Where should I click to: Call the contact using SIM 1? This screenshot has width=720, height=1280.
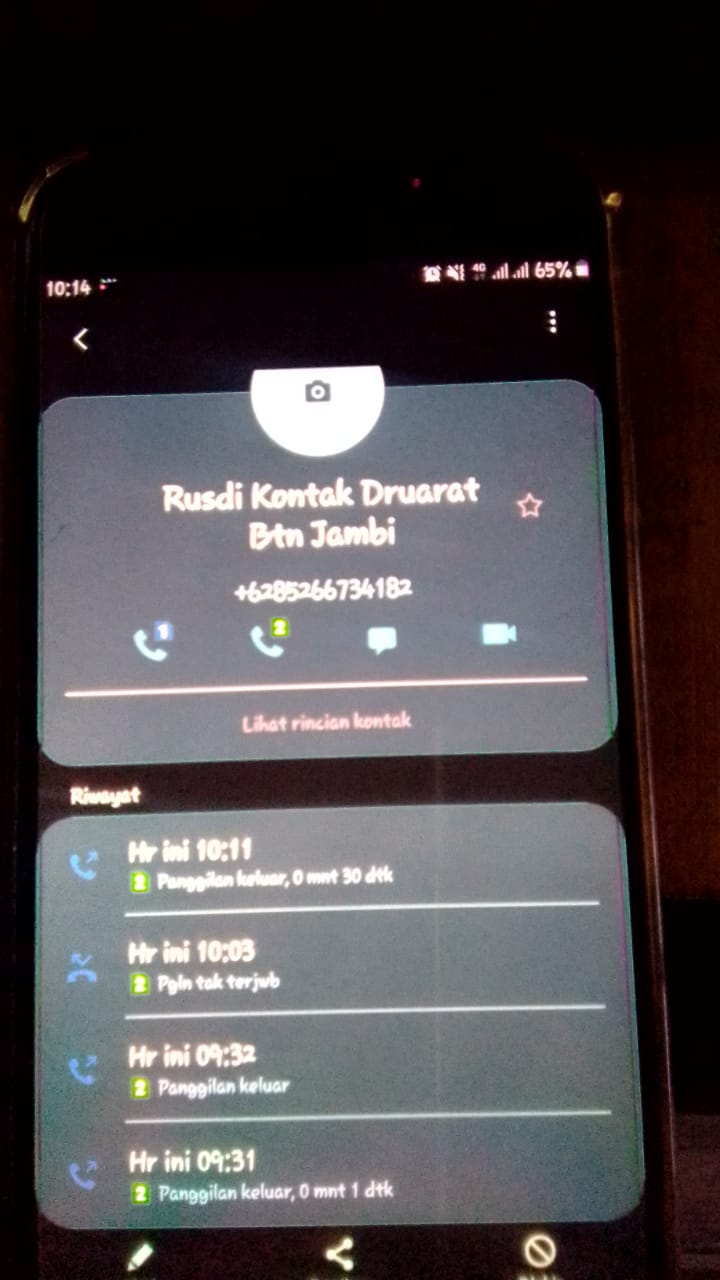pos(152,640)
